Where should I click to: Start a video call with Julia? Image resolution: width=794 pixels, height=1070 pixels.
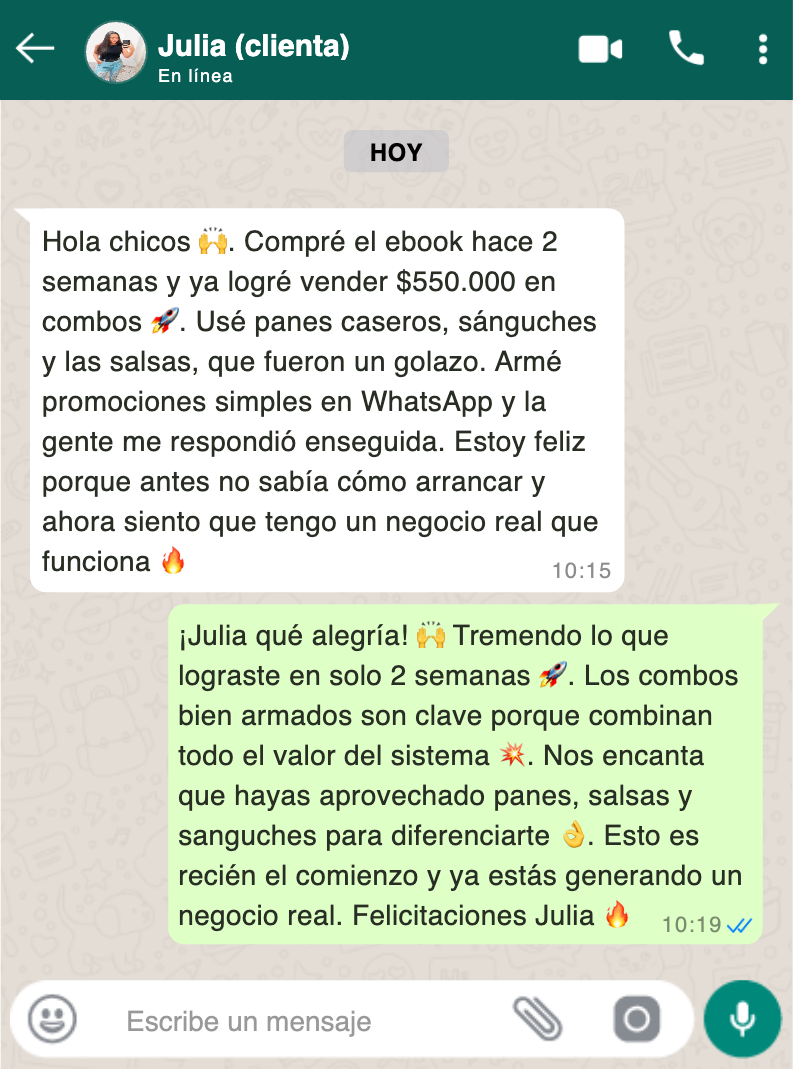[600, 48]
